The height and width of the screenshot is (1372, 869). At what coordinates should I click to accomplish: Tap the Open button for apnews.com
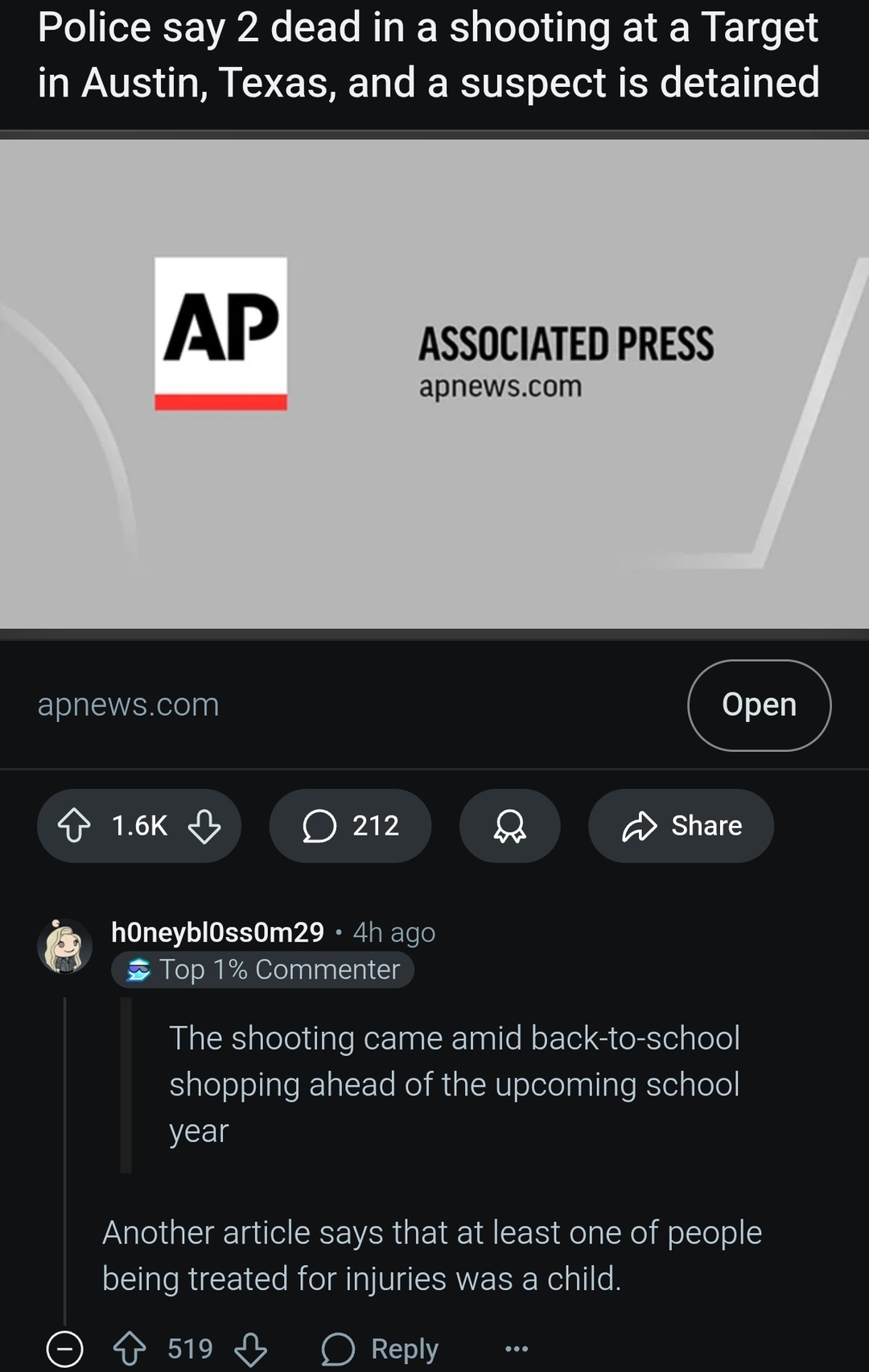click(759, 705)
